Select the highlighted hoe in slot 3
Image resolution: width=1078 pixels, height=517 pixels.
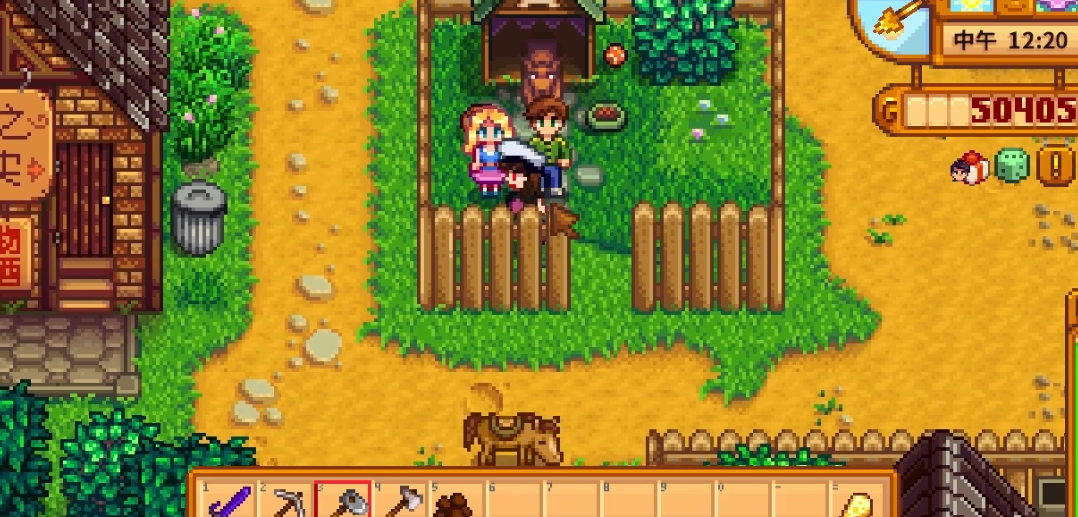(343, 500)
